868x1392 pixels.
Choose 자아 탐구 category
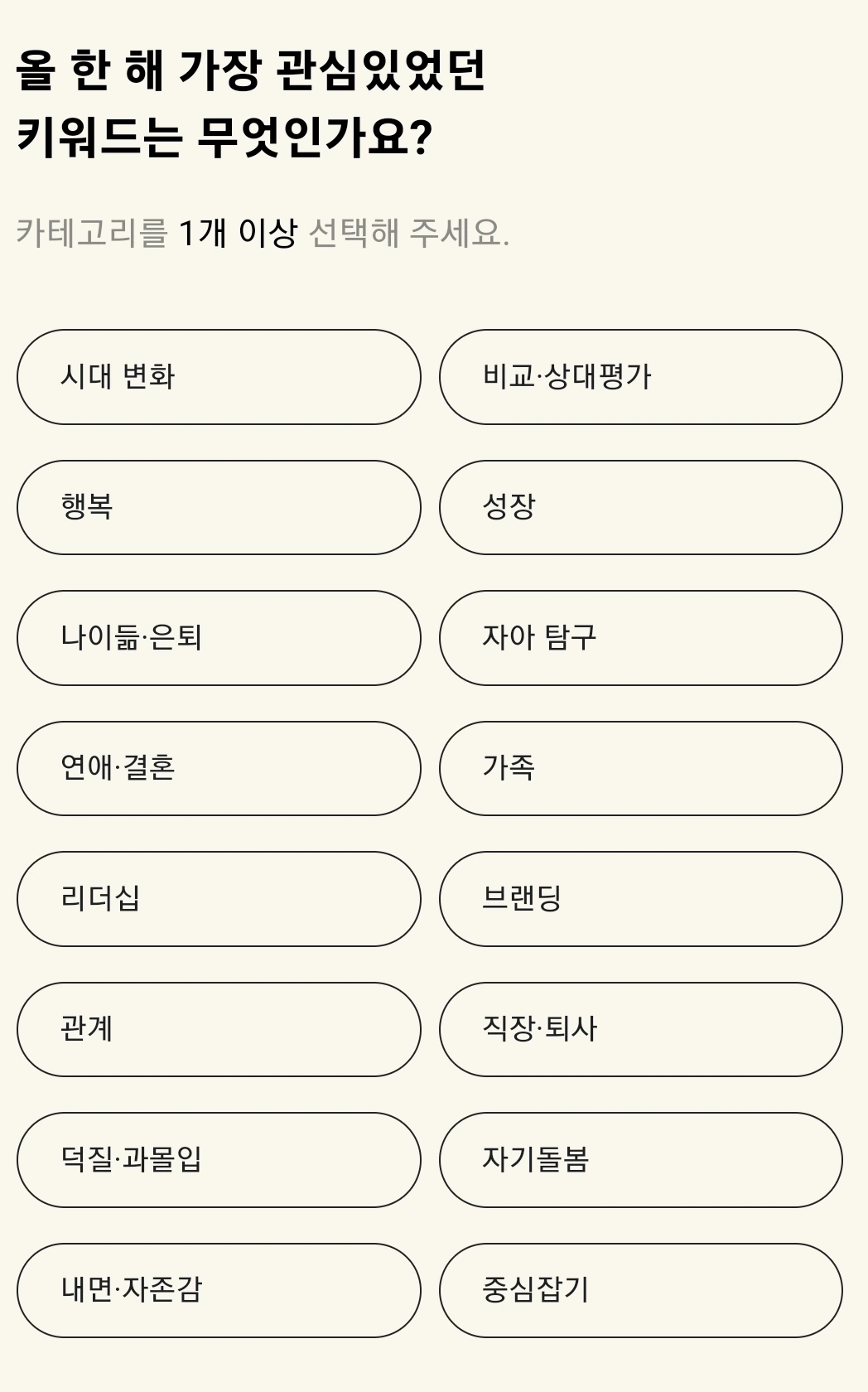[x=641, y=638]
